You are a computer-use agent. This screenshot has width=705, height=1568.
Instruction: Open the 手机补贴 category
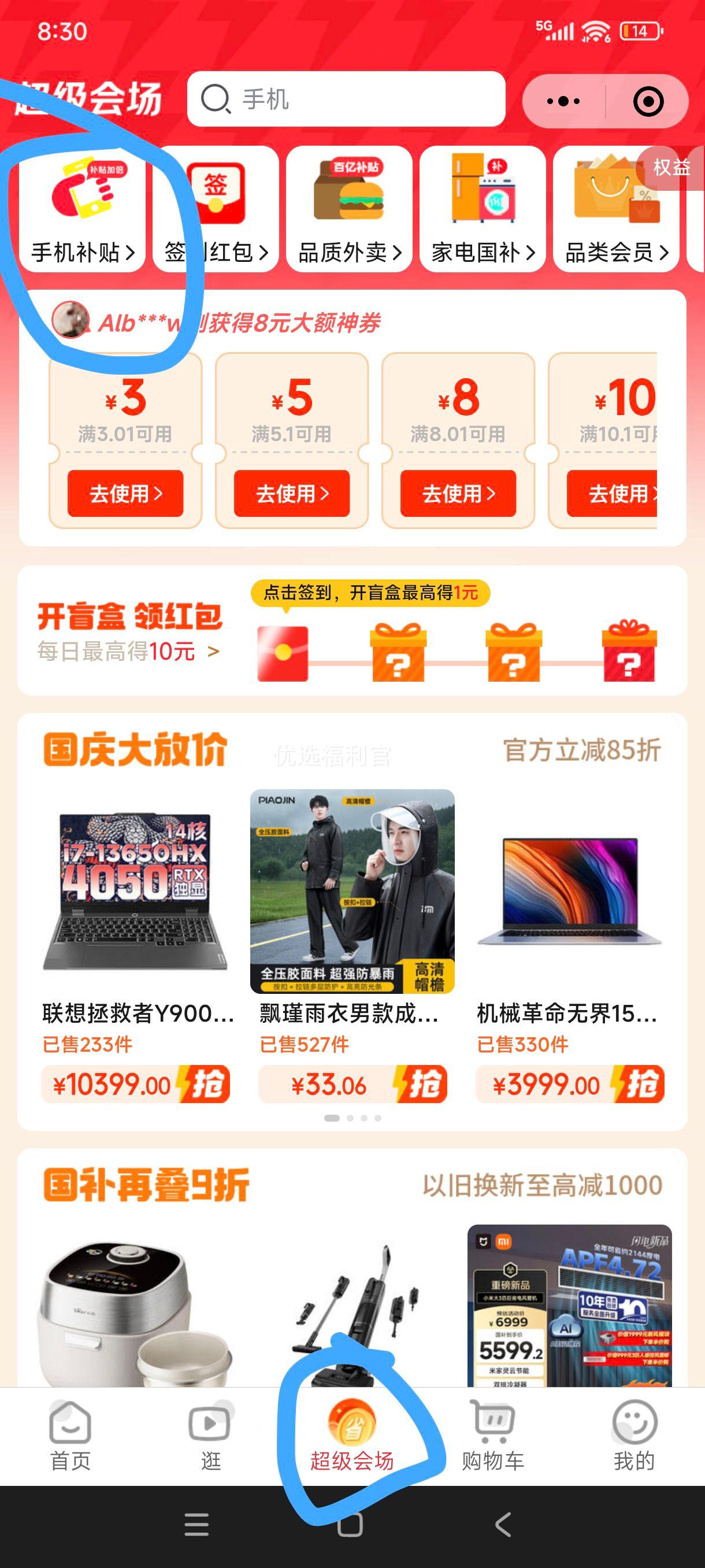[82, 209]
